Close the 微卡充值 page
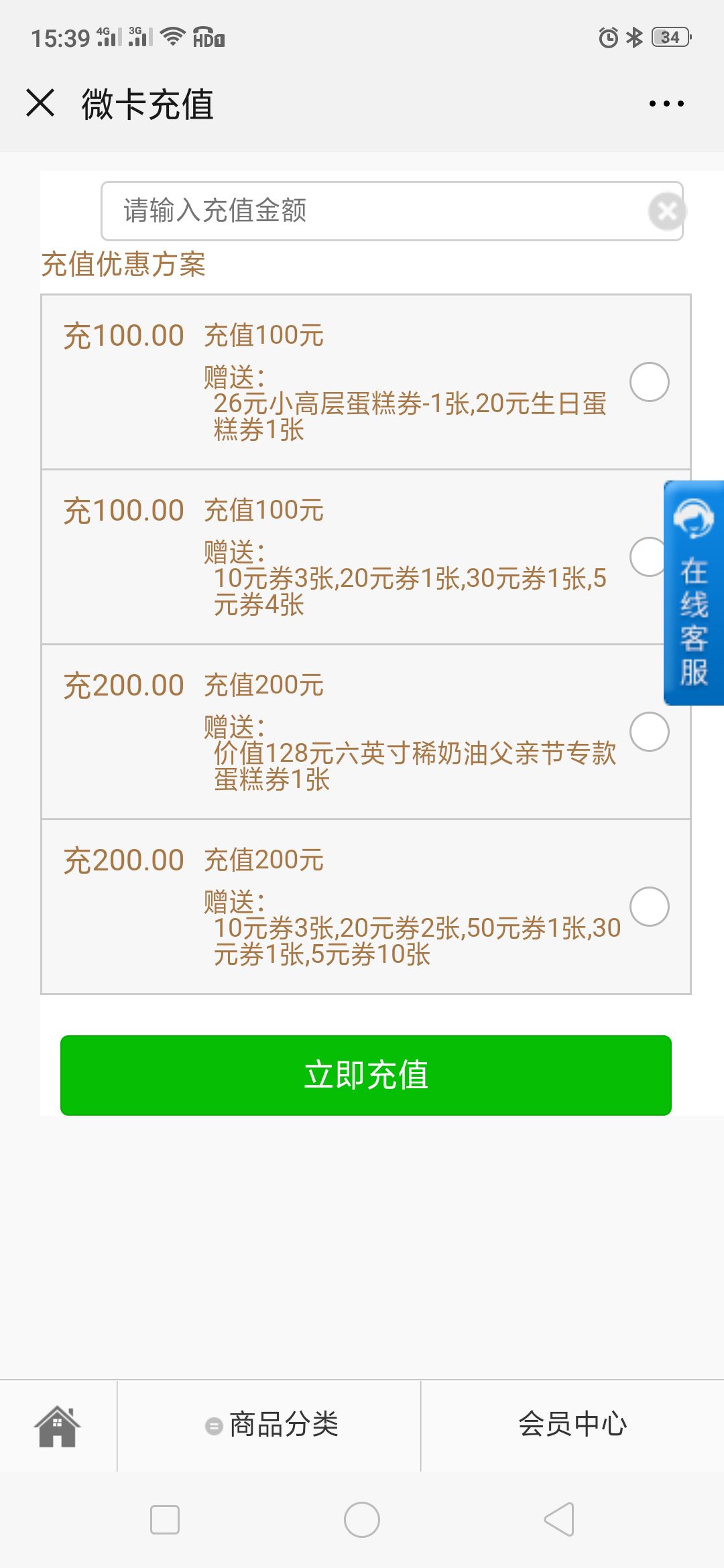The height and width of the screenshot is (1568, 724). (40, 103)
